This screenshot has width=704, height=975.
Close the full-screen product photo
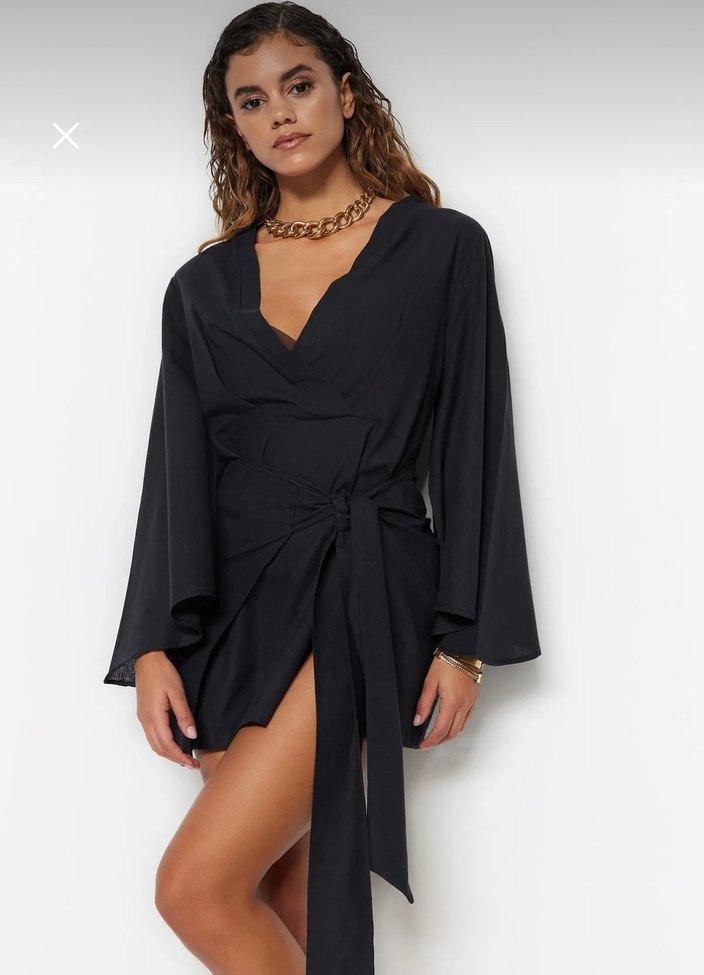(x=66, y=136)
